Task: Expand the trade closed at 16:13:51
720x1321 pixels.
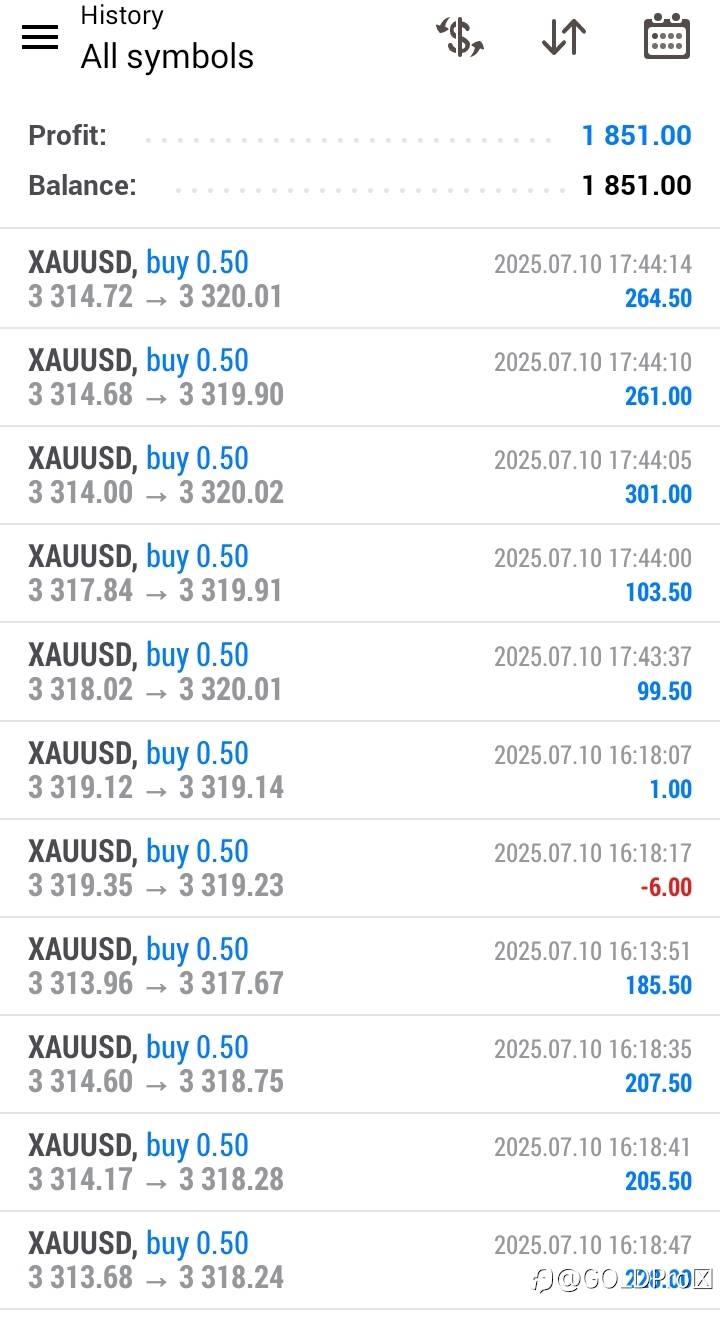Action: click(360, 966)
